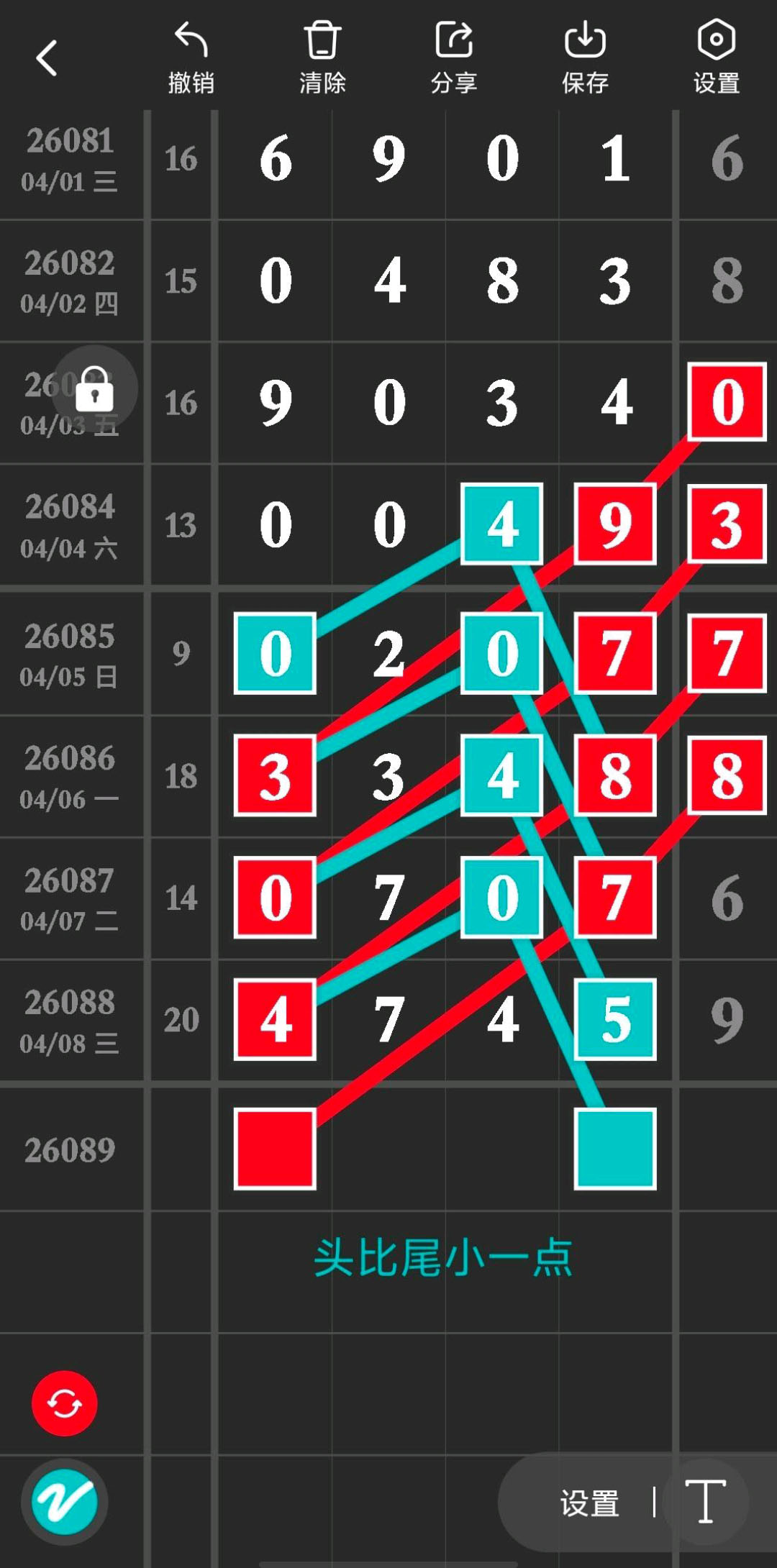Screen dimensions: 777x1568
Task: Share the chart via 分享
Action: [x=454, y=58]
